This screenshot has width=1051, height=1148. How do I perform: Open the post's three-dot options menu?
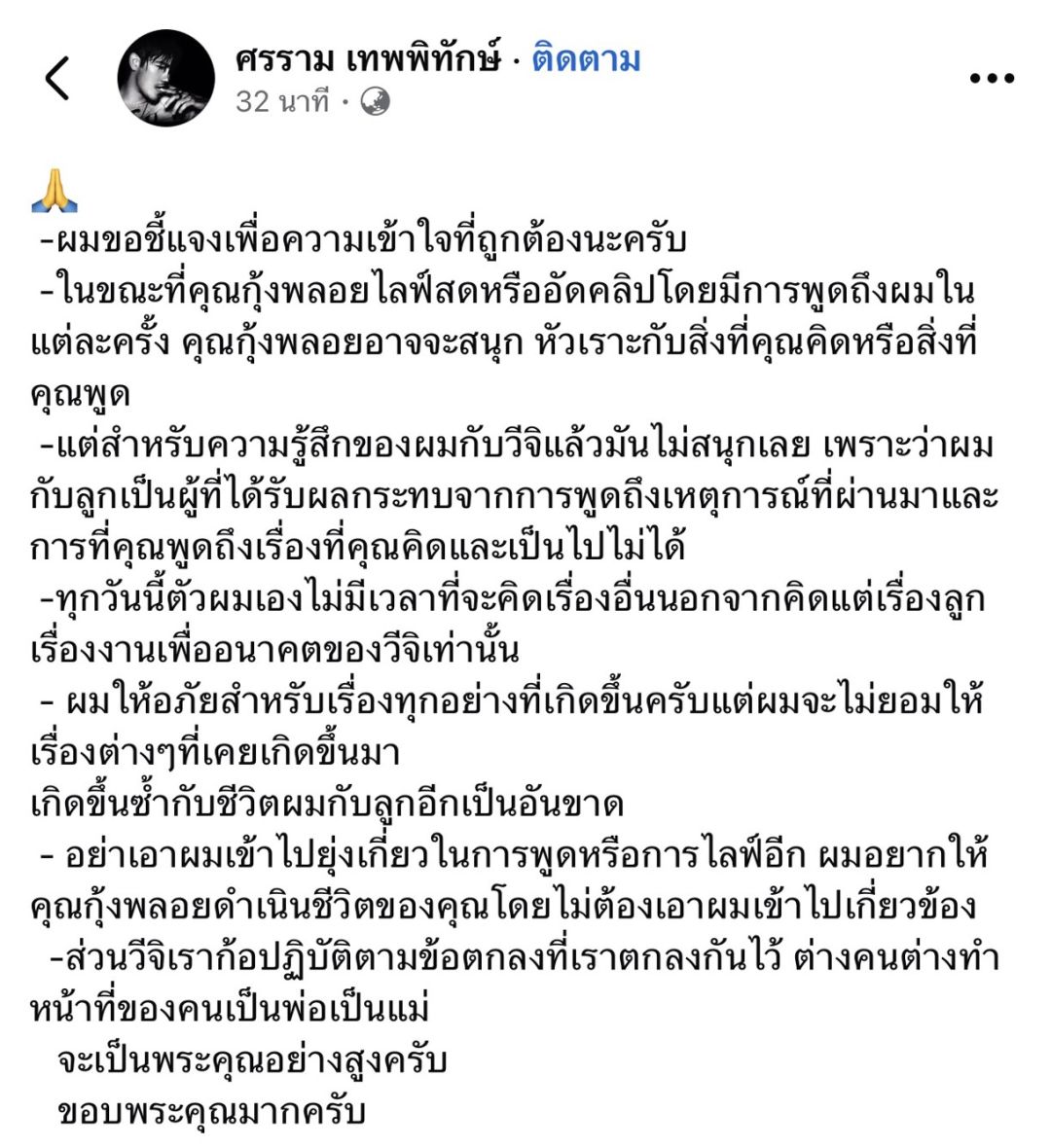[992, 79]
